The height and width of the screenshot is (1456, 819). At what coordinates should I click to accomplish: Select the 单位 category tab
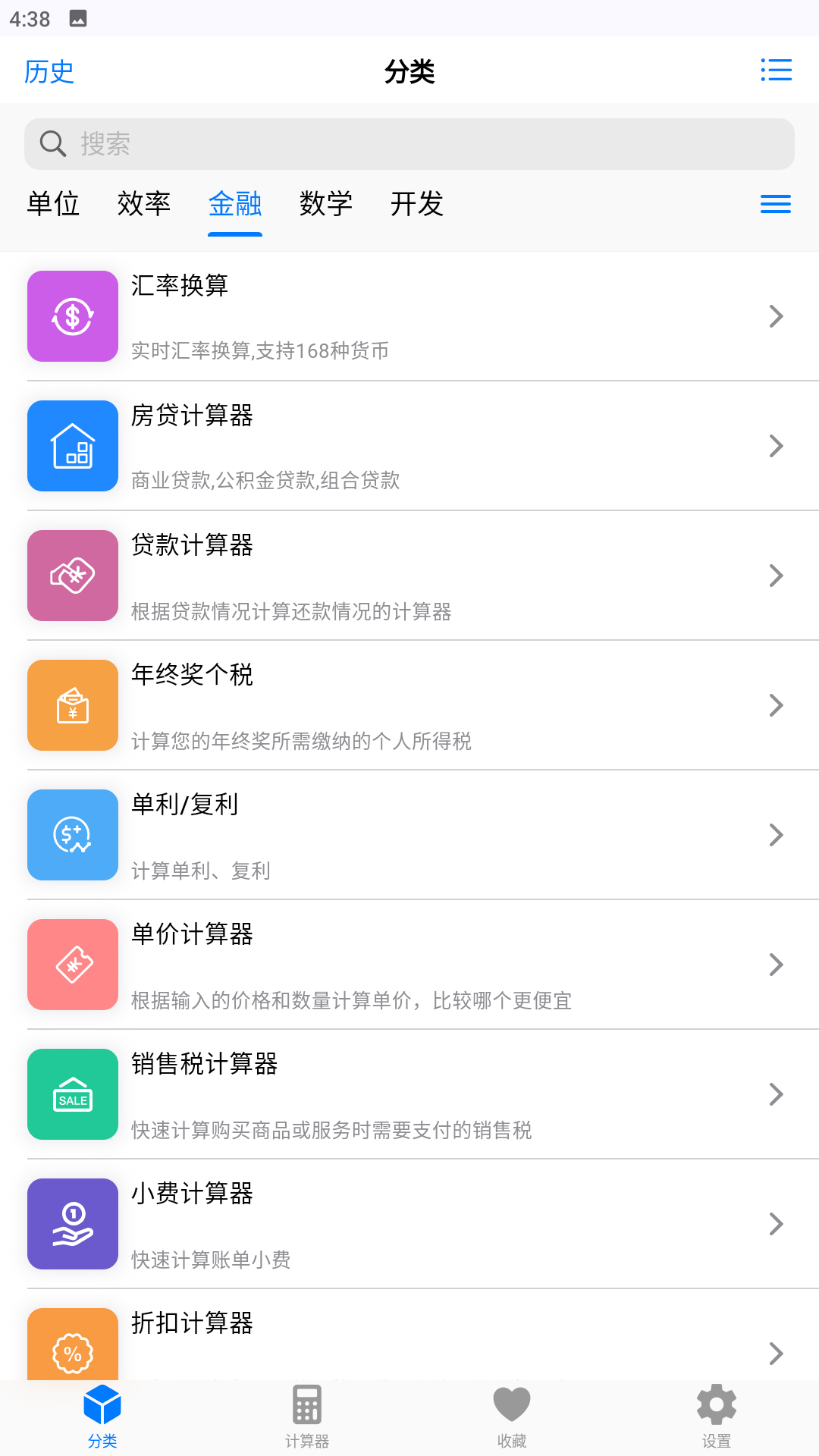[53, 204]
